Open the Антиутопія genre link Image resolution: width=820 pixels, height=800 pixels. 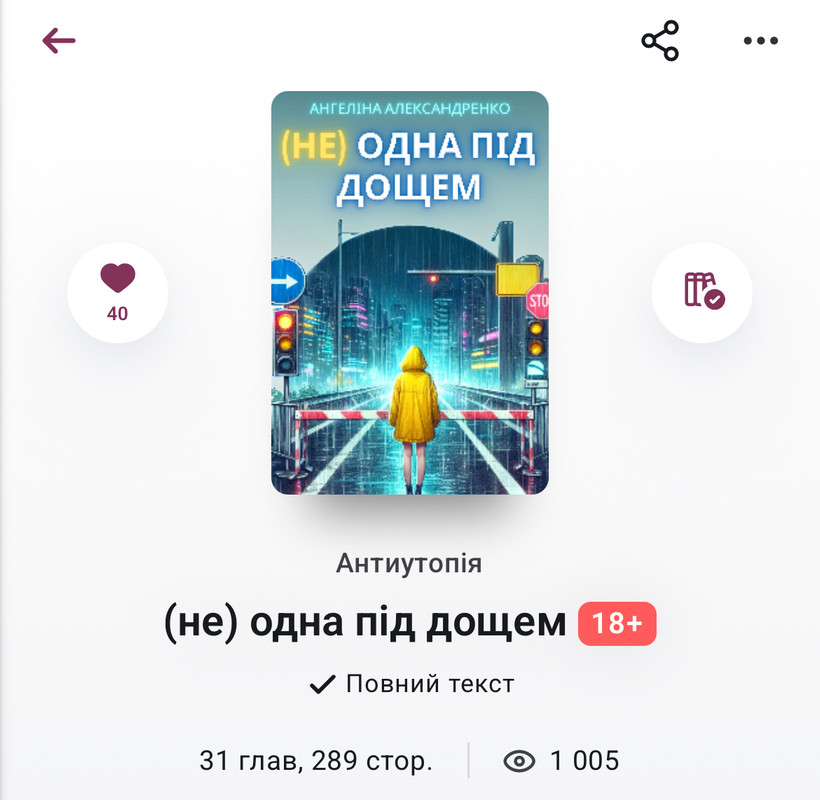click(409, 564)
